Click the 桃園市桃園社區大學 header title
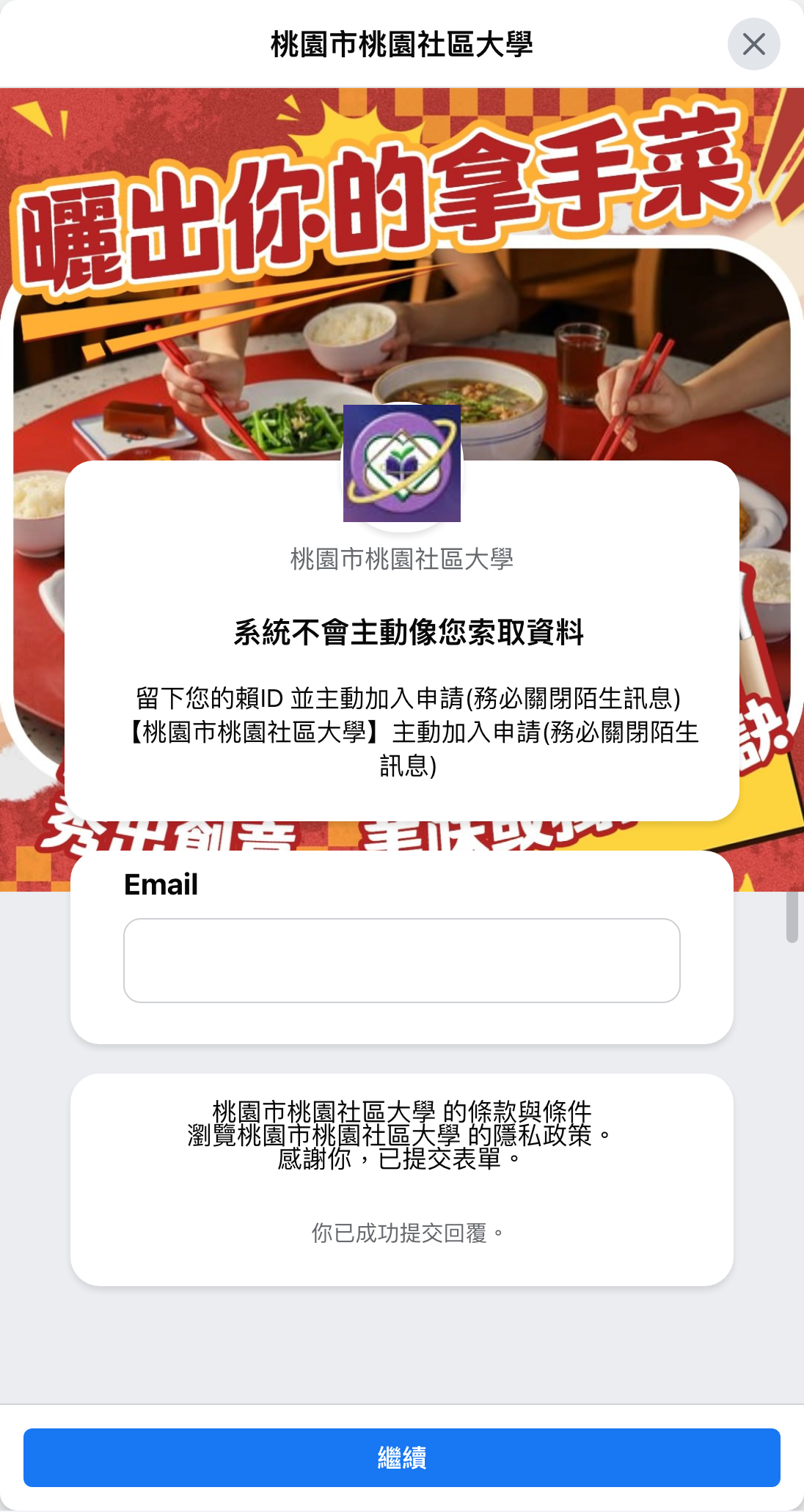The image size is (804, 1512). pos(402,43)
